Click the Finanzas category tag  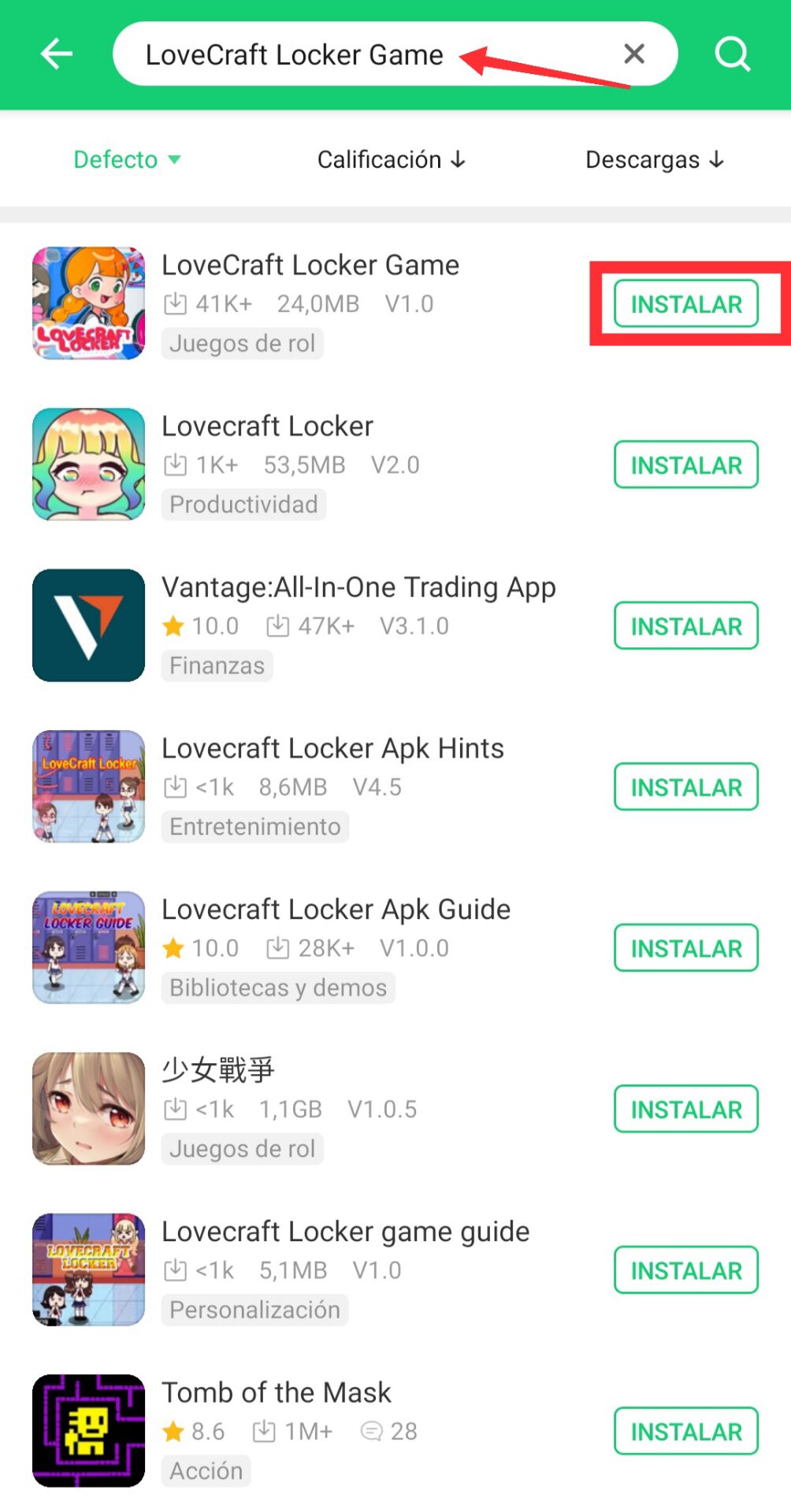216,665
